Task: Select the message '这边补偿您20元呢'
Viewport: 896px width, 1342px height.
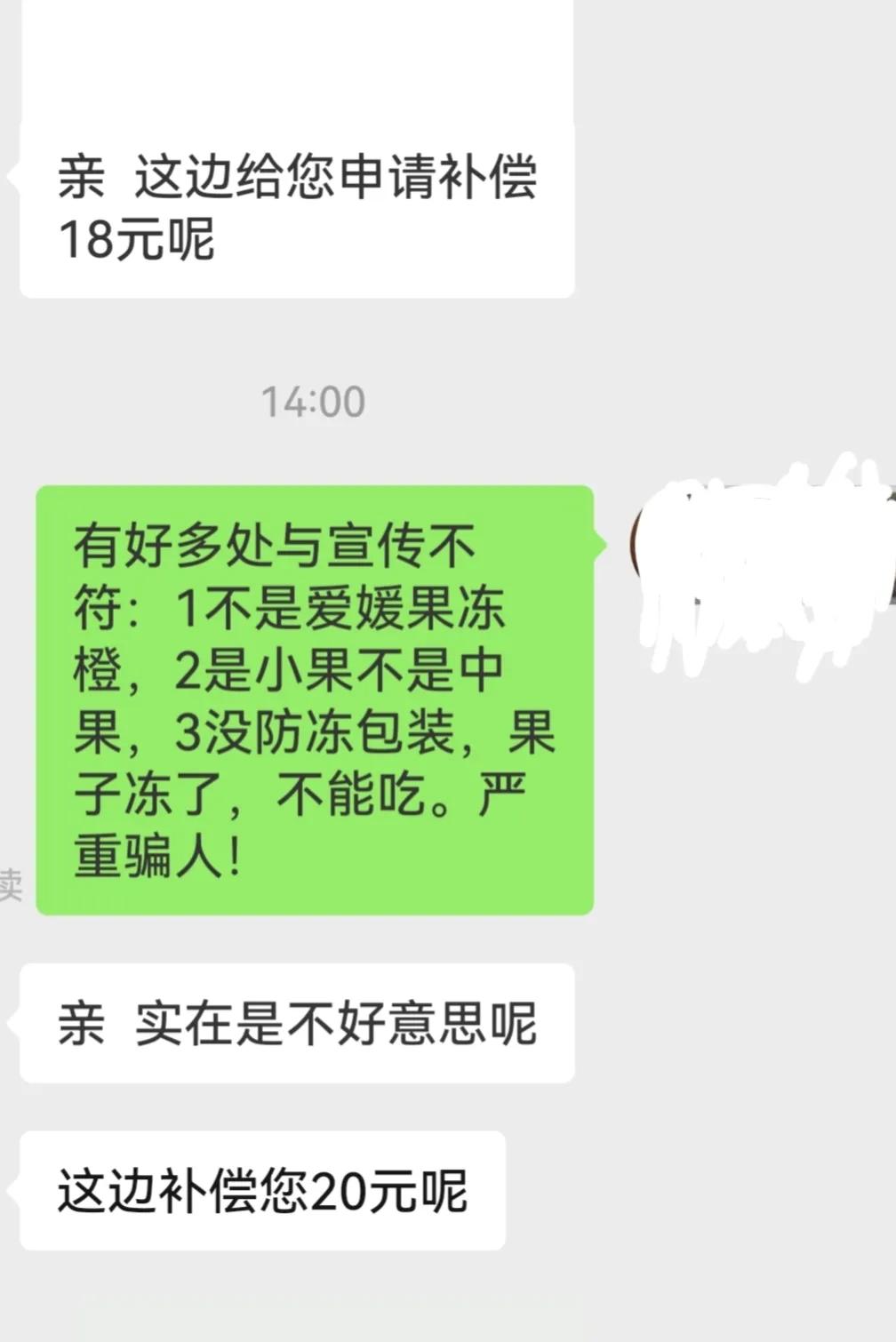Action: tap(262, 1194)
